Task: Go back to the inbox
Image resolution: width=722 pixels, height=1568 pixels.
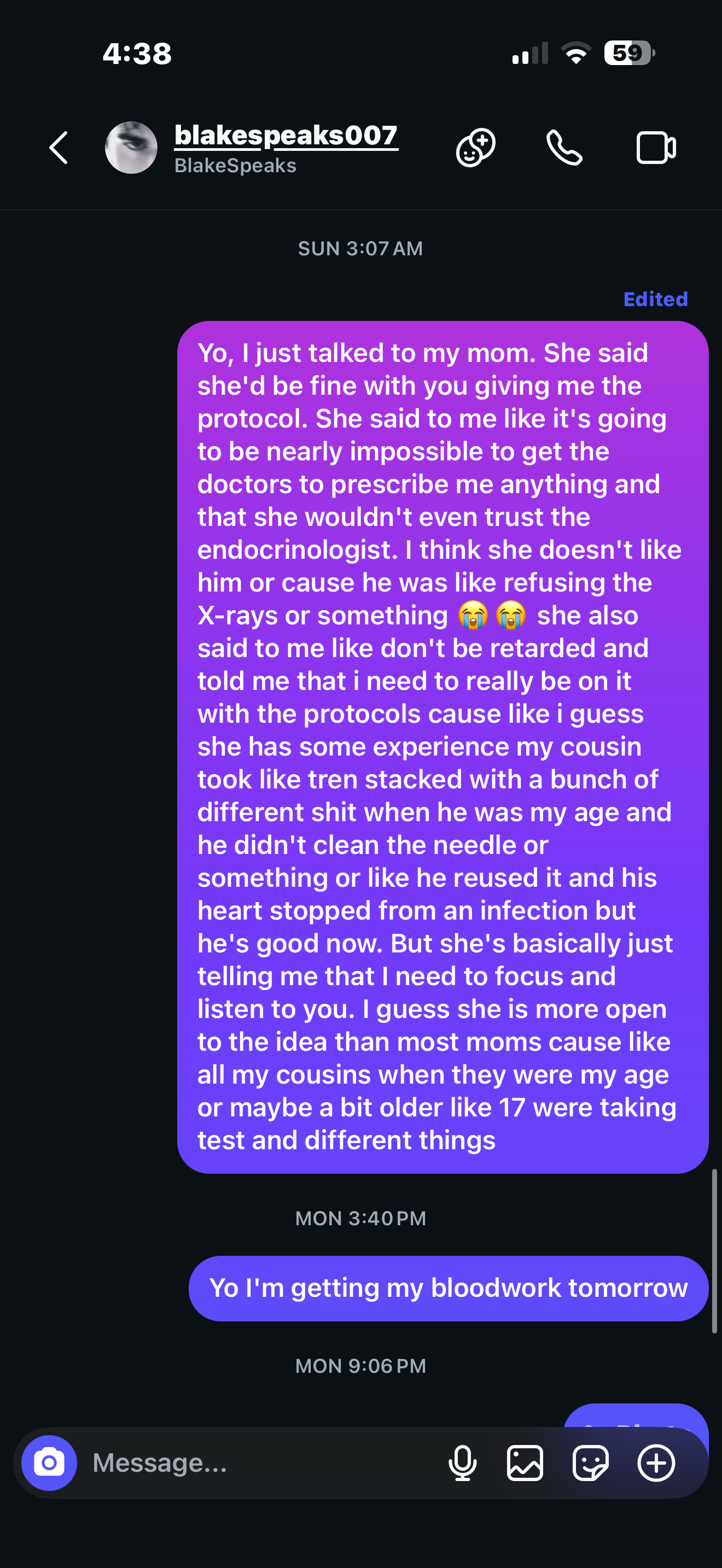Action: click(x=59, y=148)
